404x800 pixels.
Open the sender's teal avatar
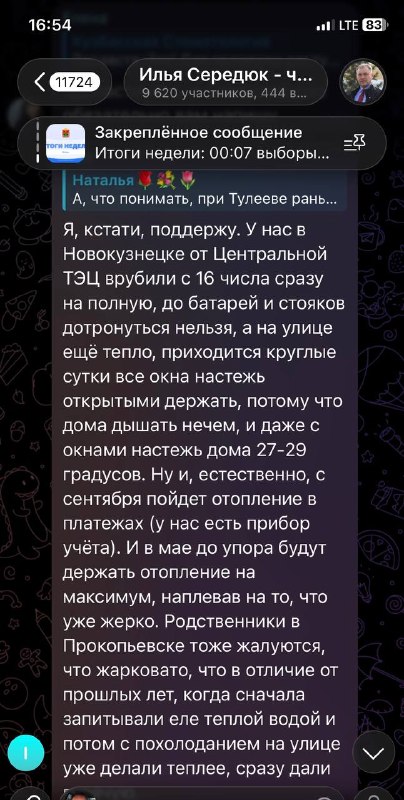point(26,753)
